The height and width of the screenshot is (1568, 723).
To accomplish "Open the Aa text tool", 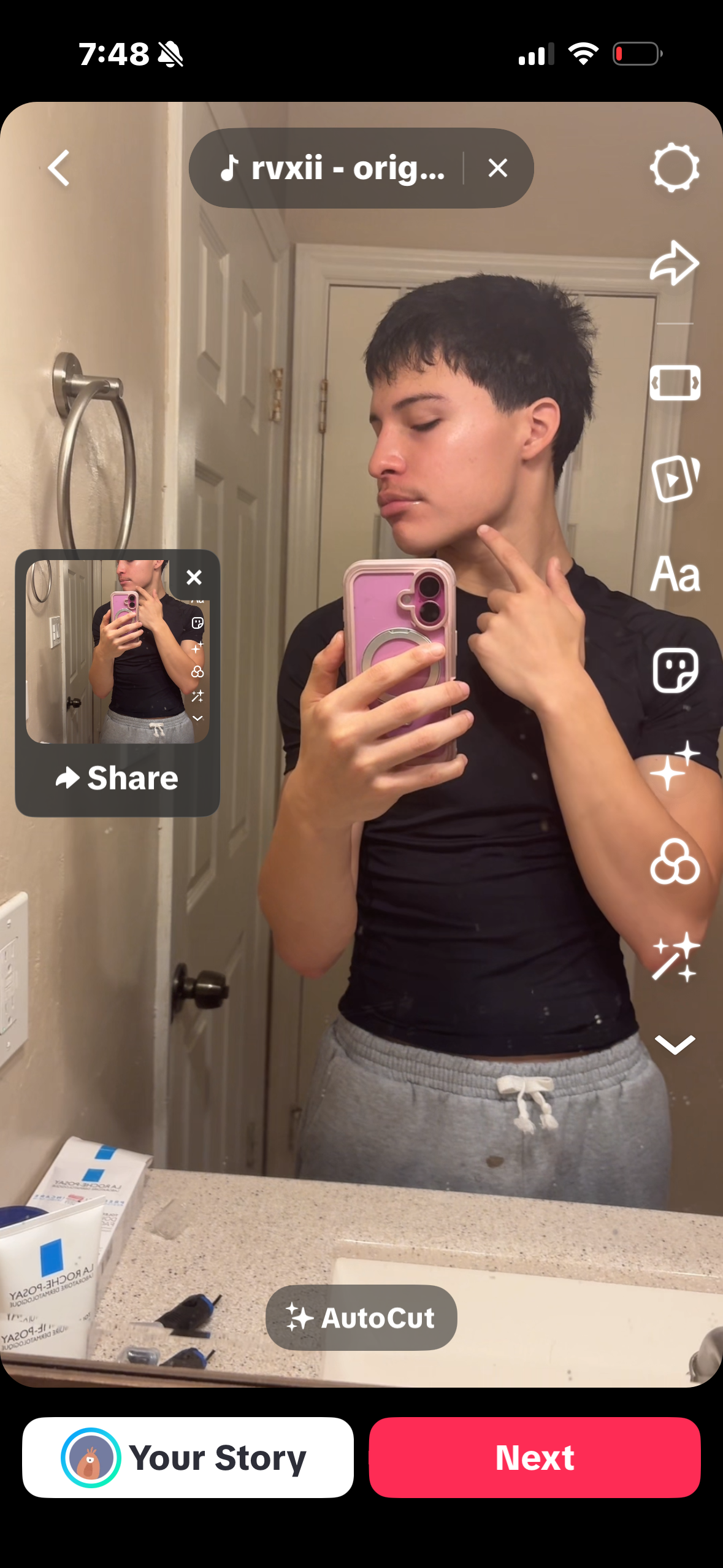I will 675,575.
